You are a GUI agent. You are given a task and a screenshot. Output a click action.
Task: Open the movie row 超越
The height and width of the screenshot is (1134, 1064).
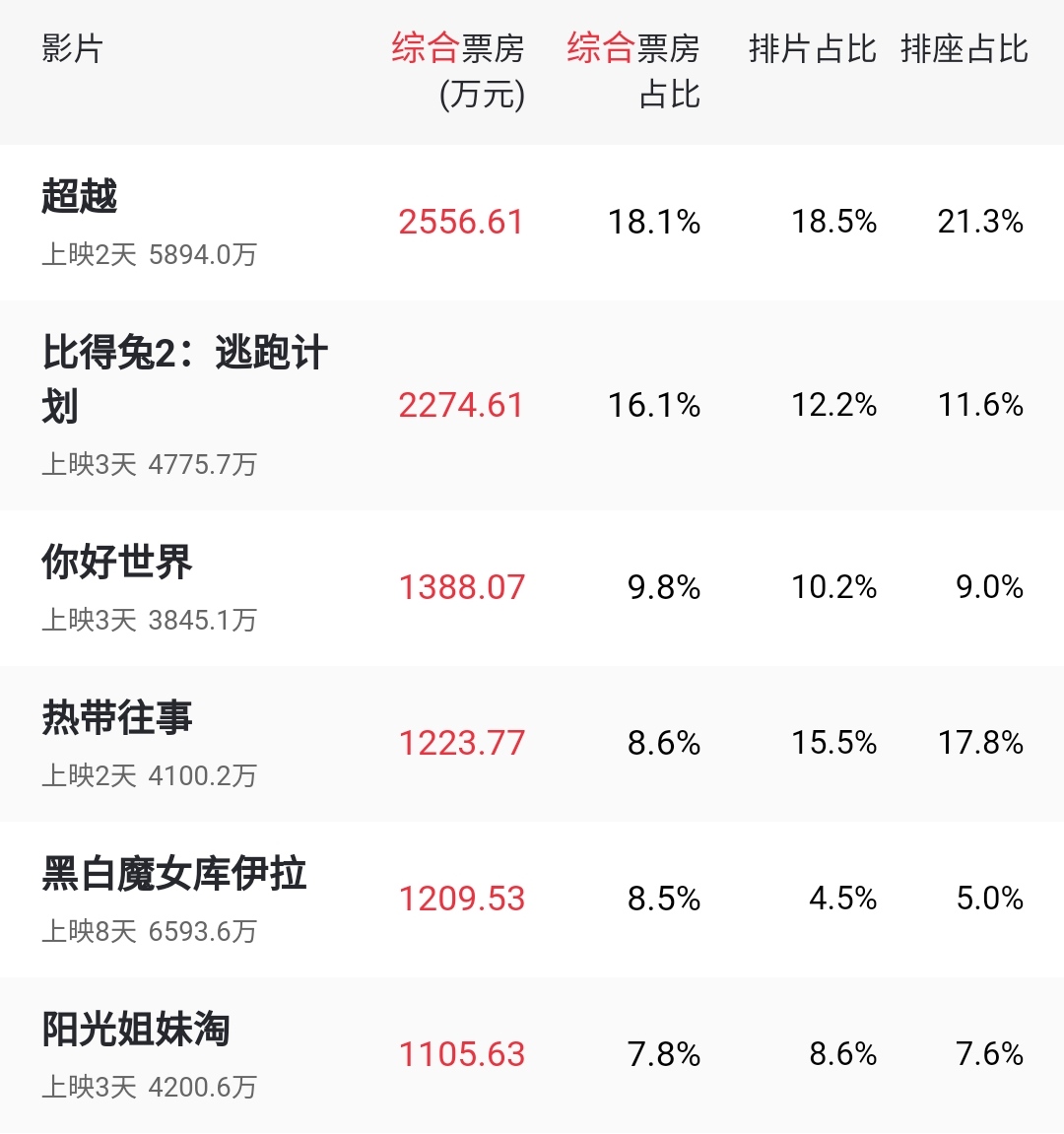pyautogui.click(x=80, y=197)
